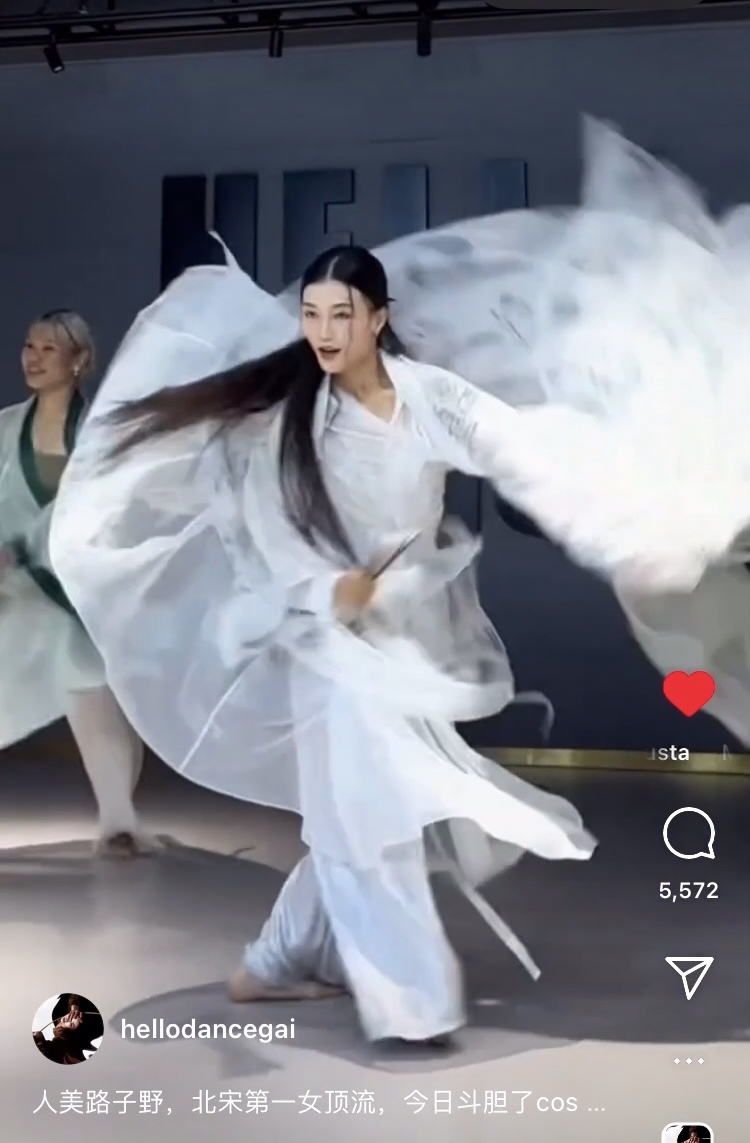The image size is (750, 1143).
Task: Open the comments on this reel
Action: (689, 834)
